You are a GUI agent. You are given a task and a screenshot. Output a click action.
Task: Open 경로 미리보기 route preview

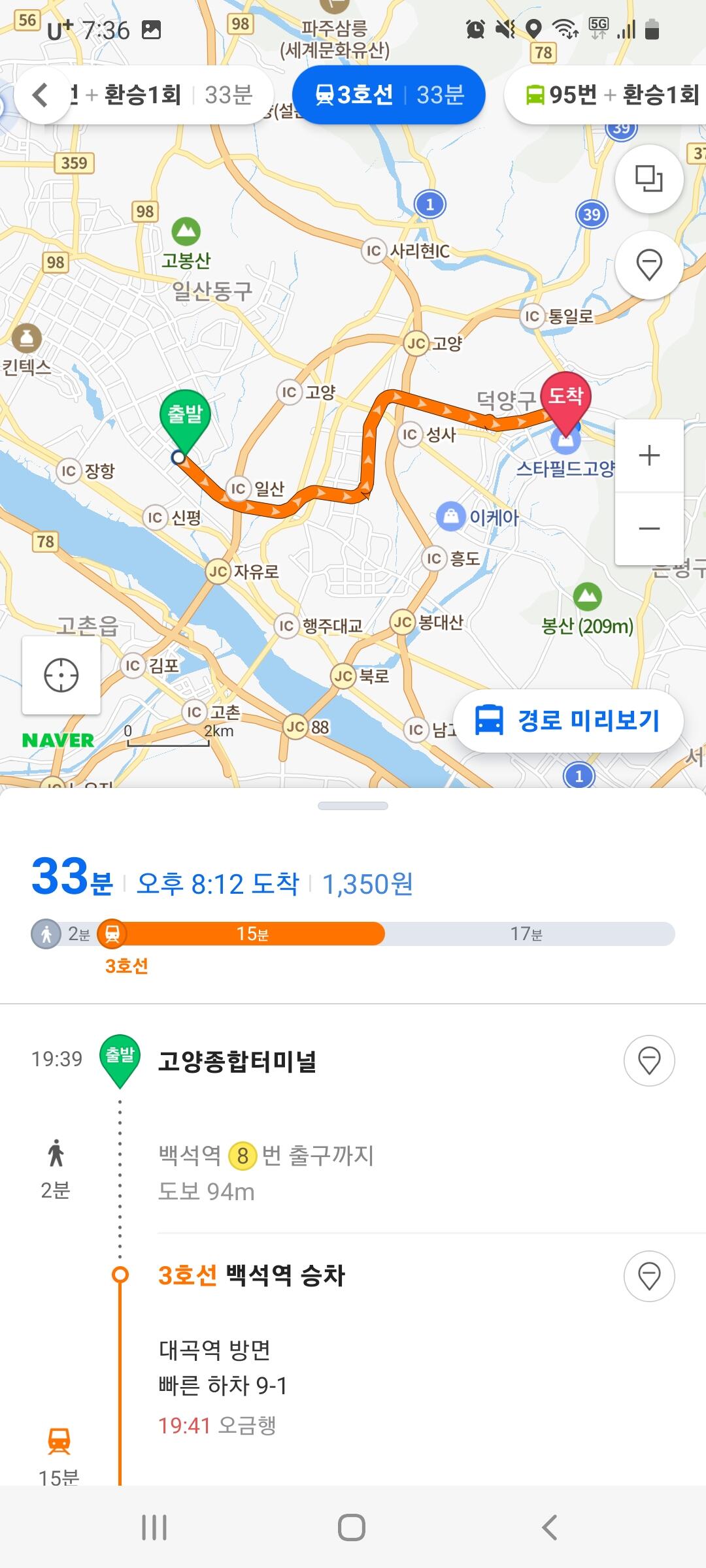(567, 721)
